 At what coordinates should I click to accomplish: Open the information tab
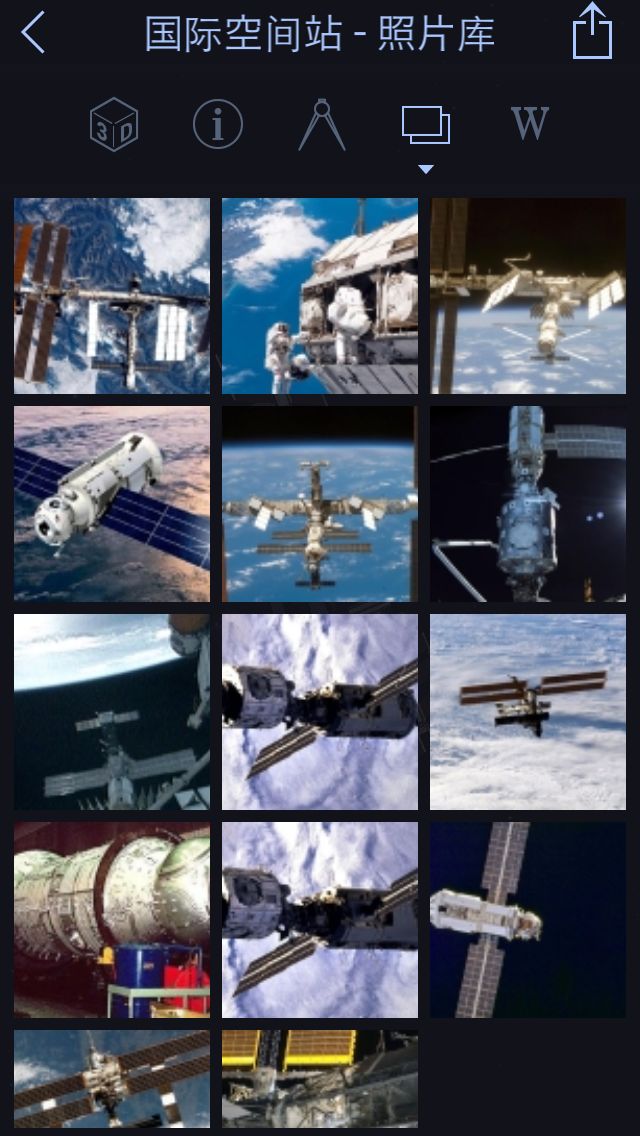[x=218, y=125]
